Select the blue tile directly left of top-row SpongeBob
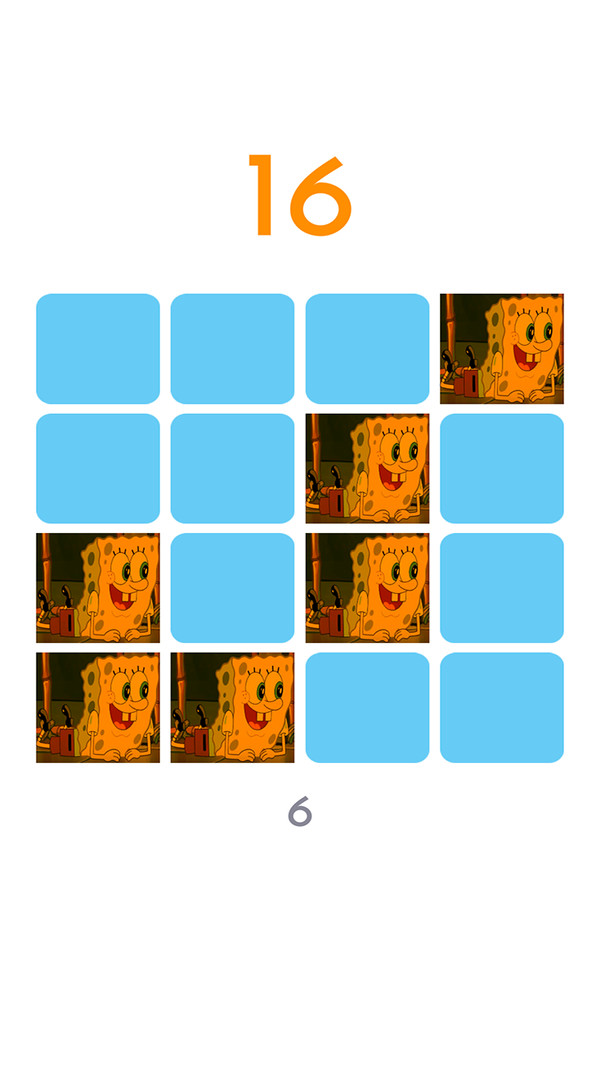 [x=367, y=349]
